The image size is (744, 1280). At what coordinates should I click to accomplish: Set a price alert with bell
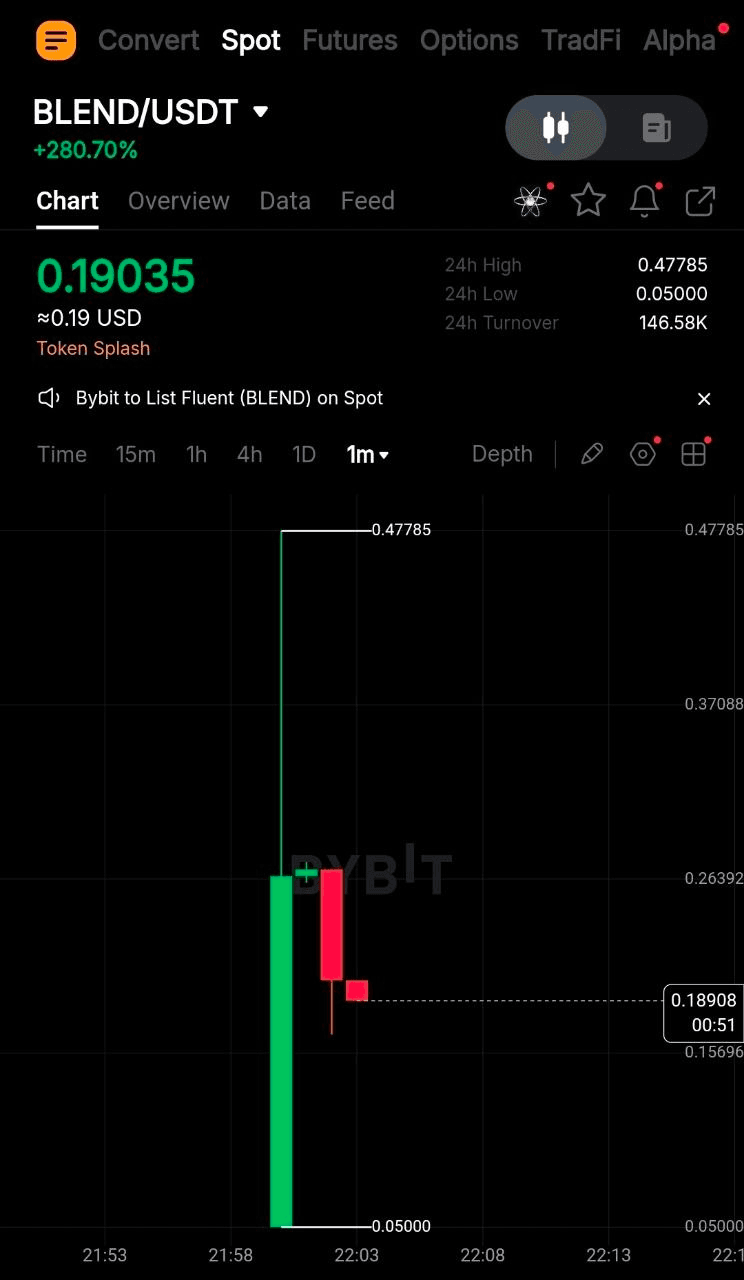pos(644,201)
